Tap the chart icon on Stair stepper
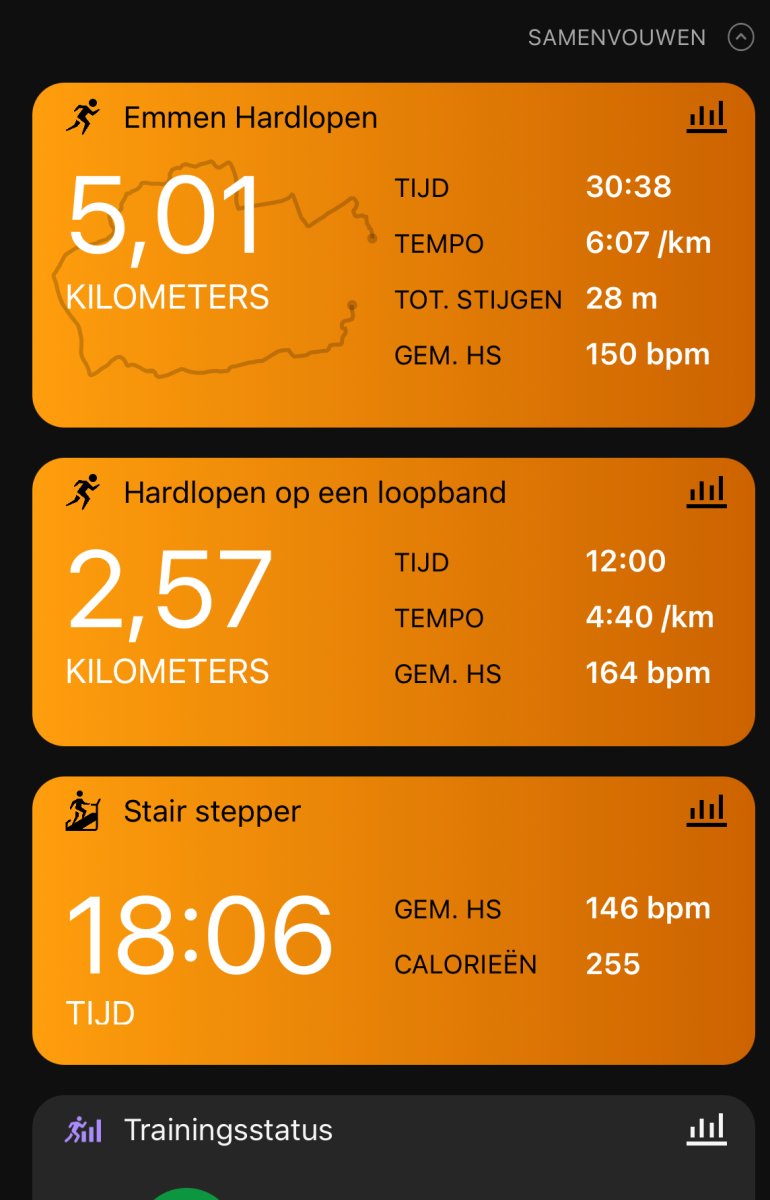The width and height of the screenshot is (770, 1200). click(x=706, y=811)
